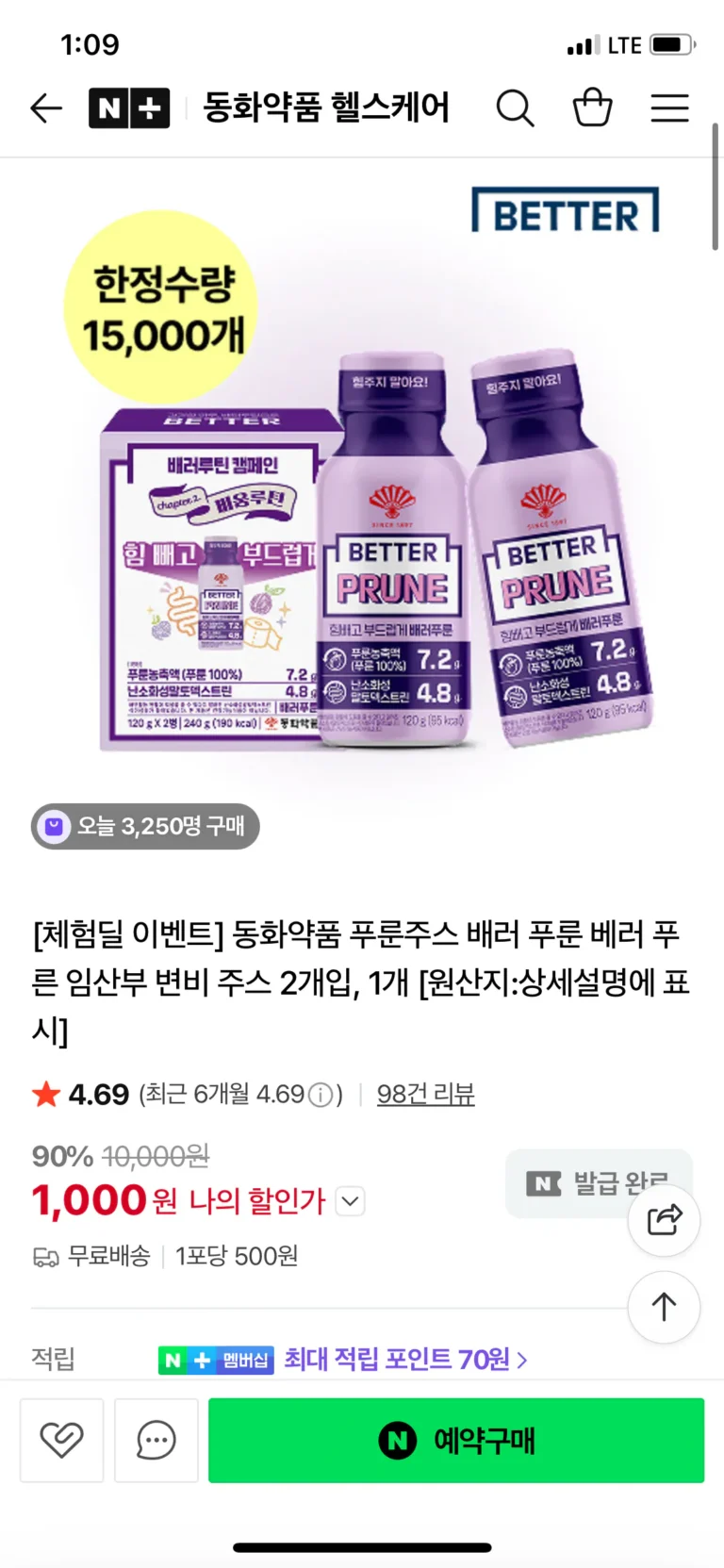Open the 98건 리뷰 link

(425, 1094)
